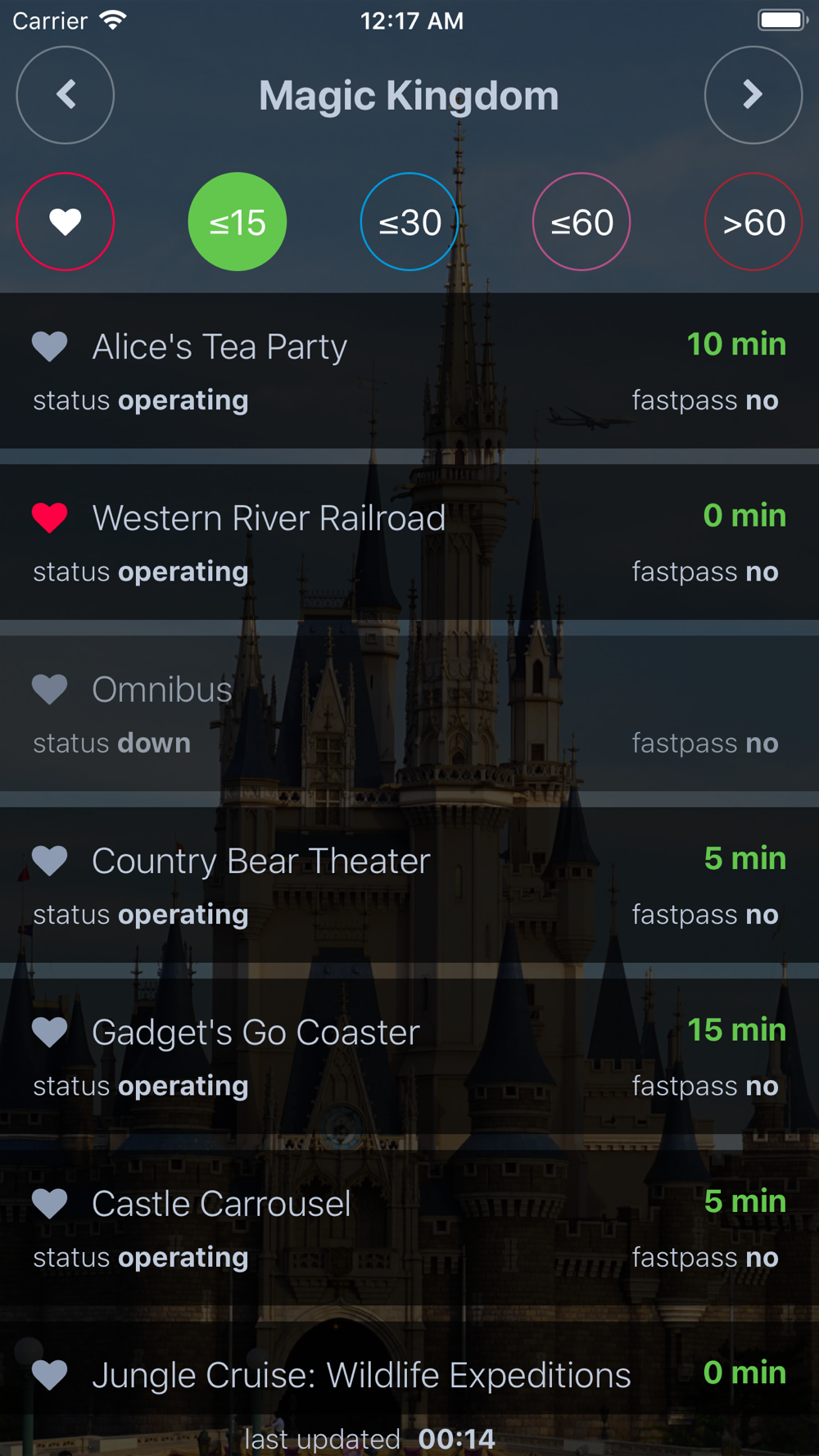Favorite Gadget's Go Coaster
The width and height of the screenshot is (819, 1456).
[x=50, y=1032]
